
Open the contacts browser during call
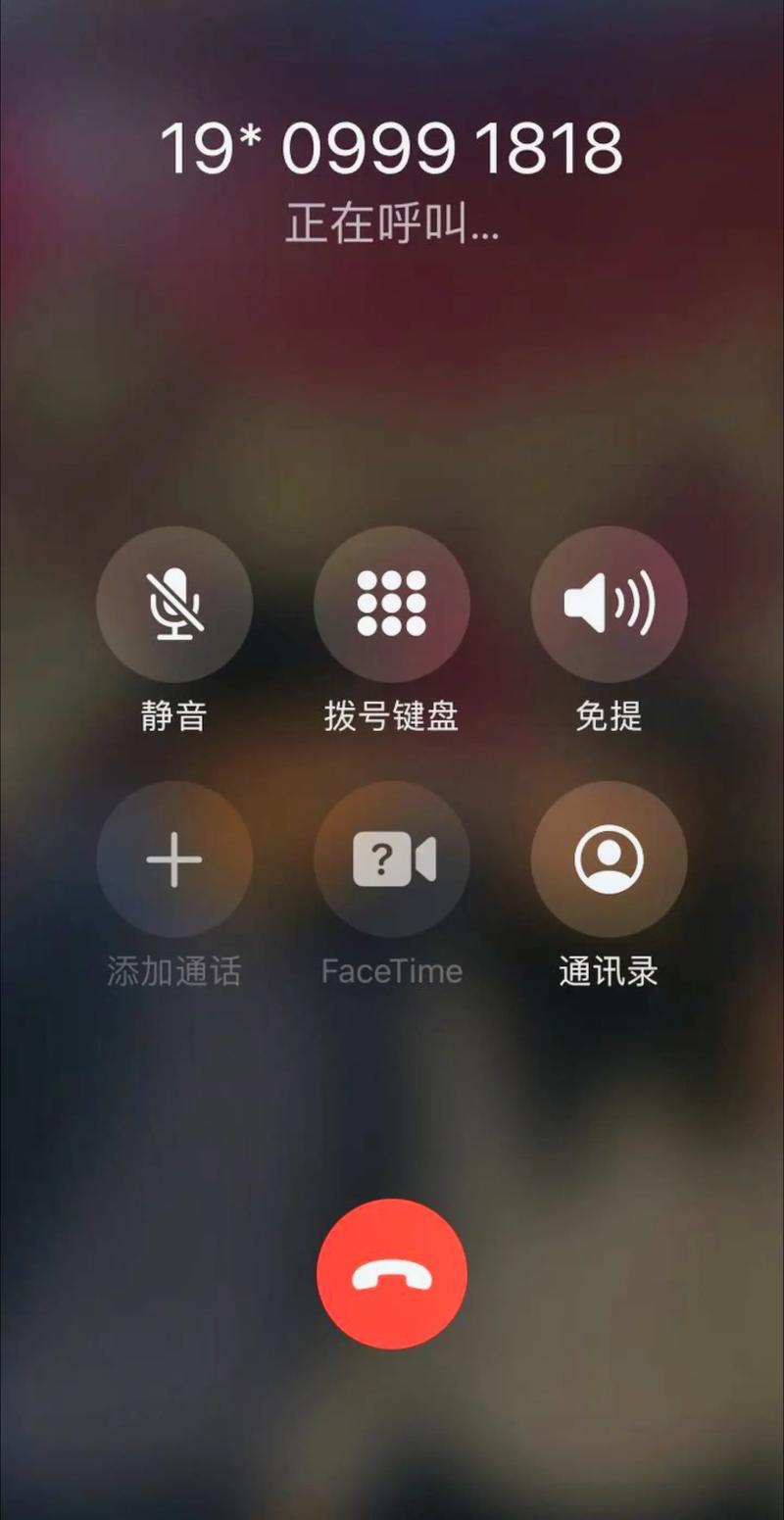coord(610,858)
